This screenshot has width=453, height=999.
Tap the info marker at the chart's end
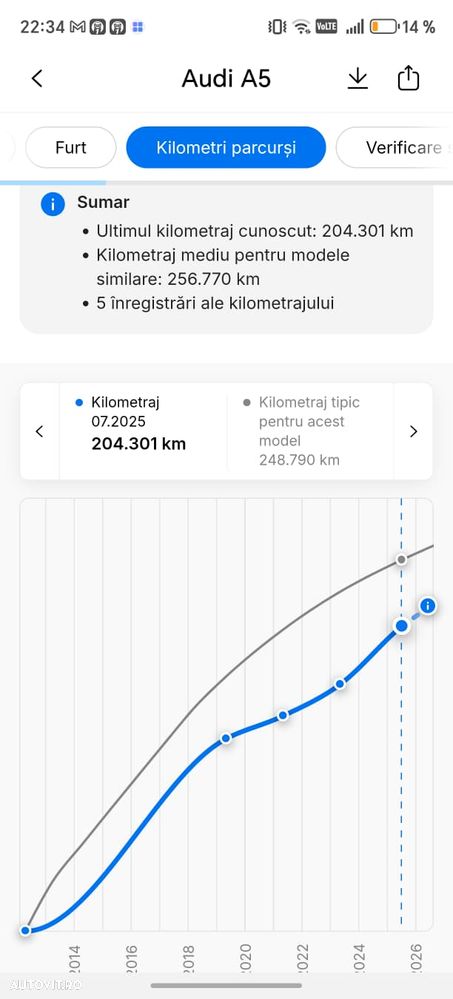coord(428,606)
